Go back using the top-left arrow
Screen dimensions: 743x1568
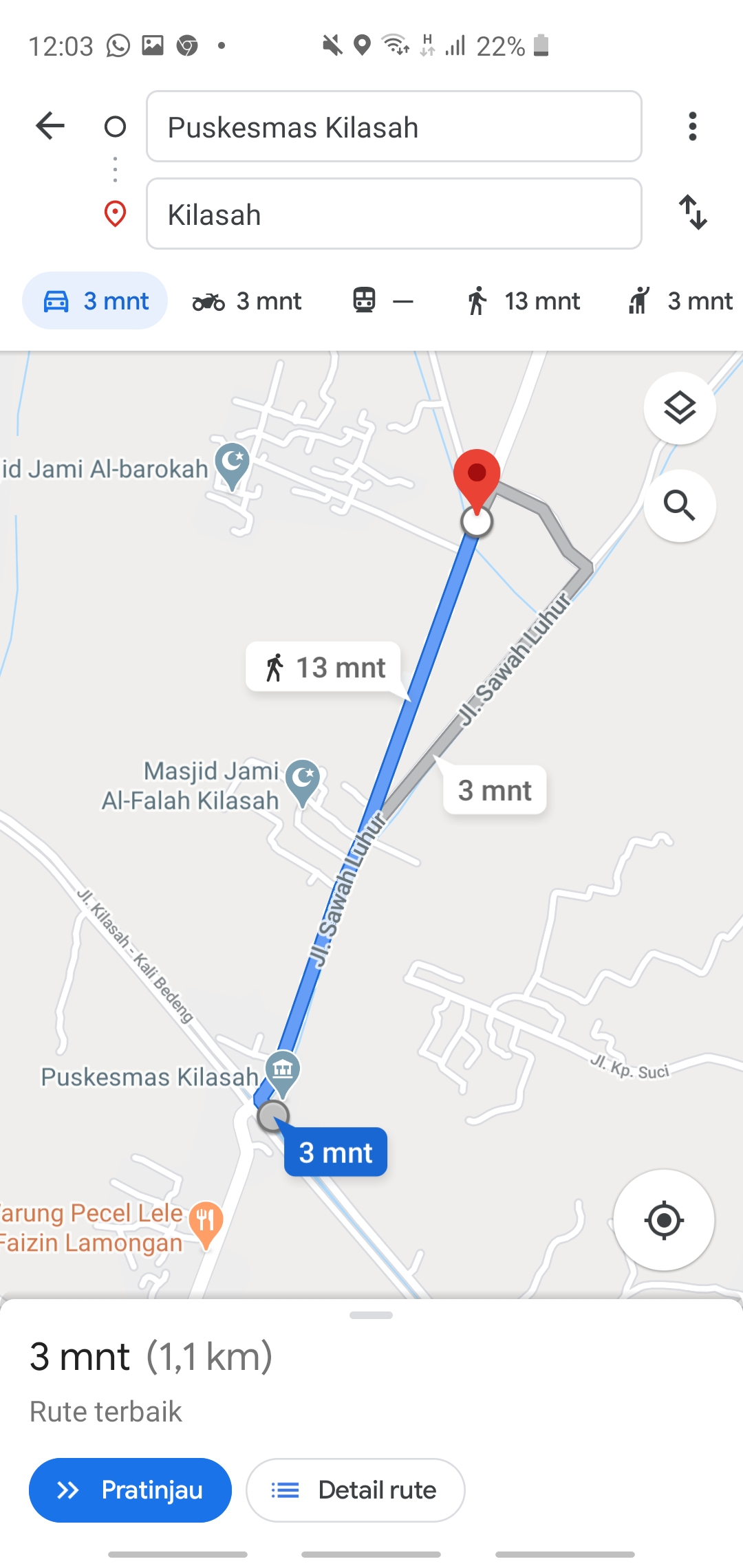[50, 126]
